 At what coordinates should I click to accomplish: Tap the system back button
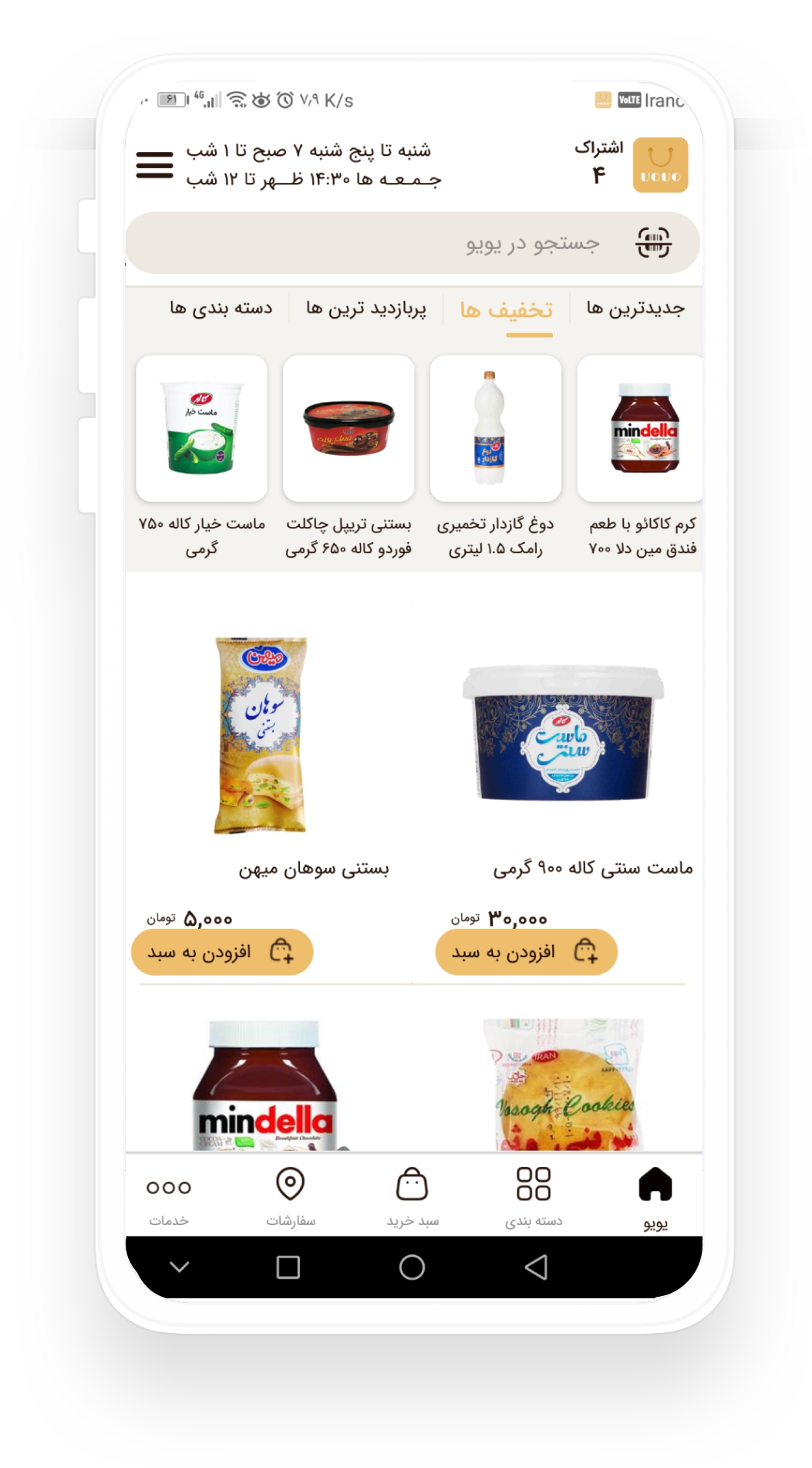pos(536,1267)
